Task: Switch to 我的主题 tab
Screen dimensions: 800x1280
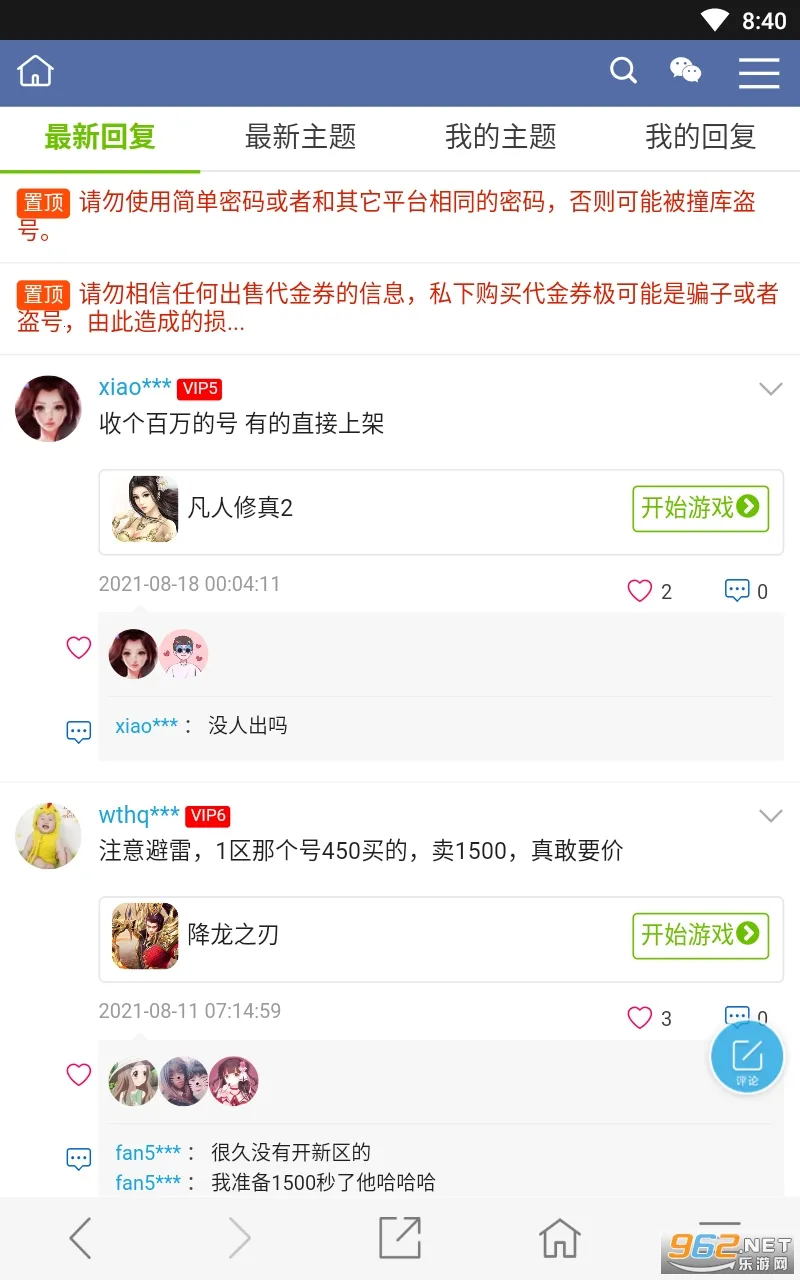Action: coord(500,137)
